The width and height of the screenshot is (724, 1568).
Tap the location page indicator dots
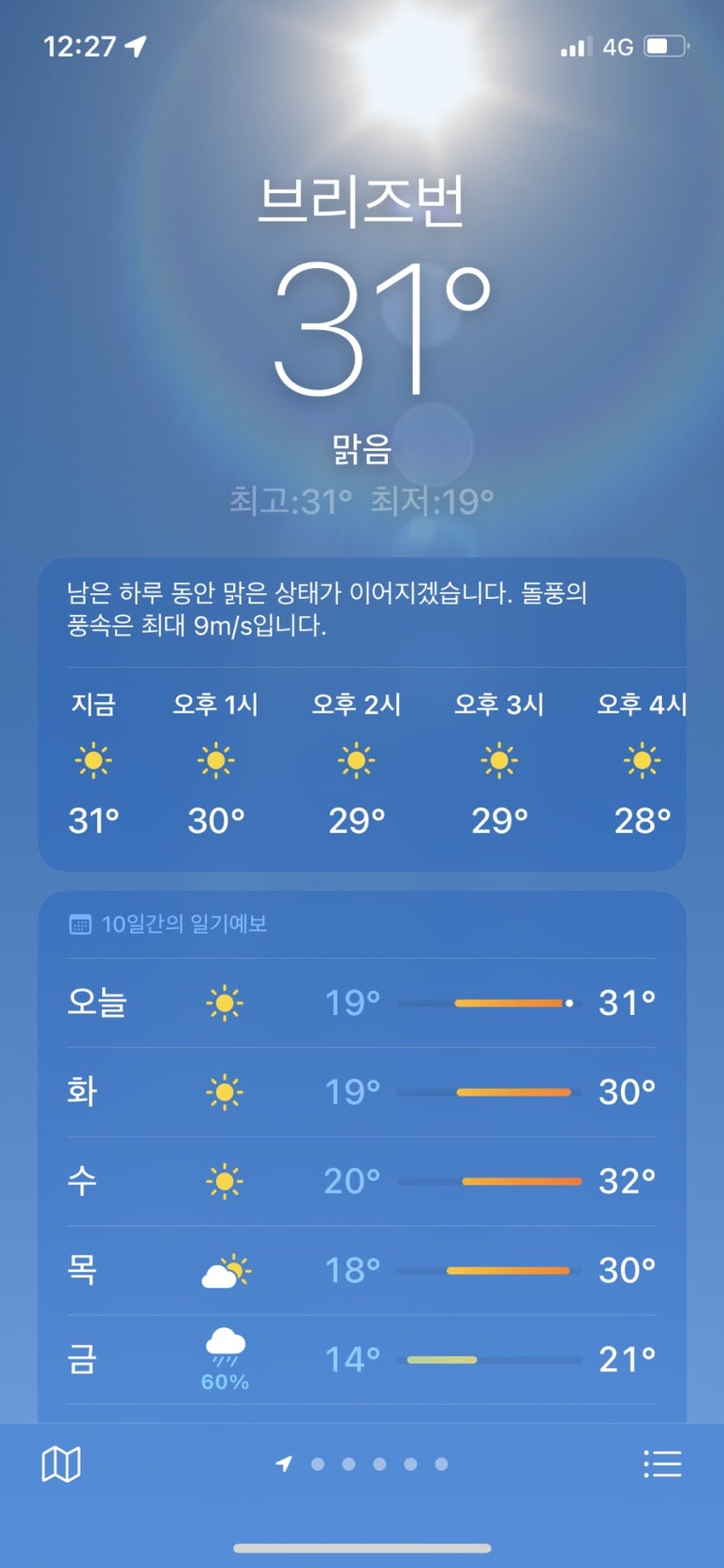(362, 1464)
